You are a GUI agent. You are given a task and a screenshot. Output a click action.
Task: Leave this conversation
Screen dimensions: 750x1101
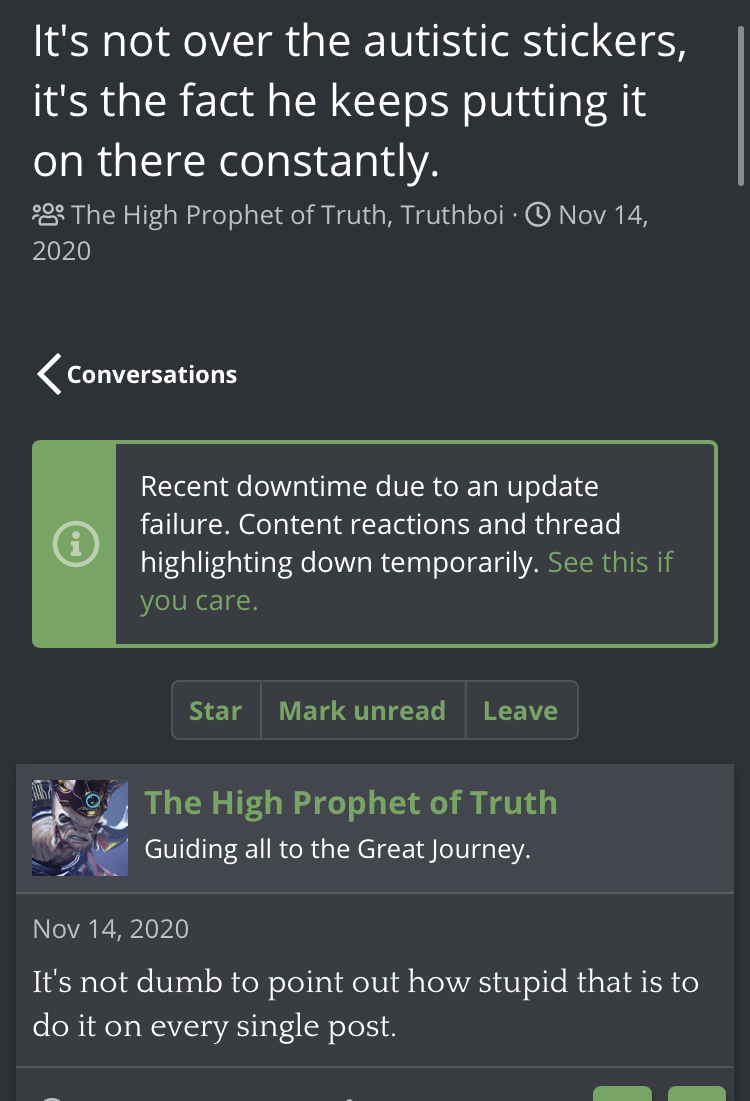pos(521,710)
